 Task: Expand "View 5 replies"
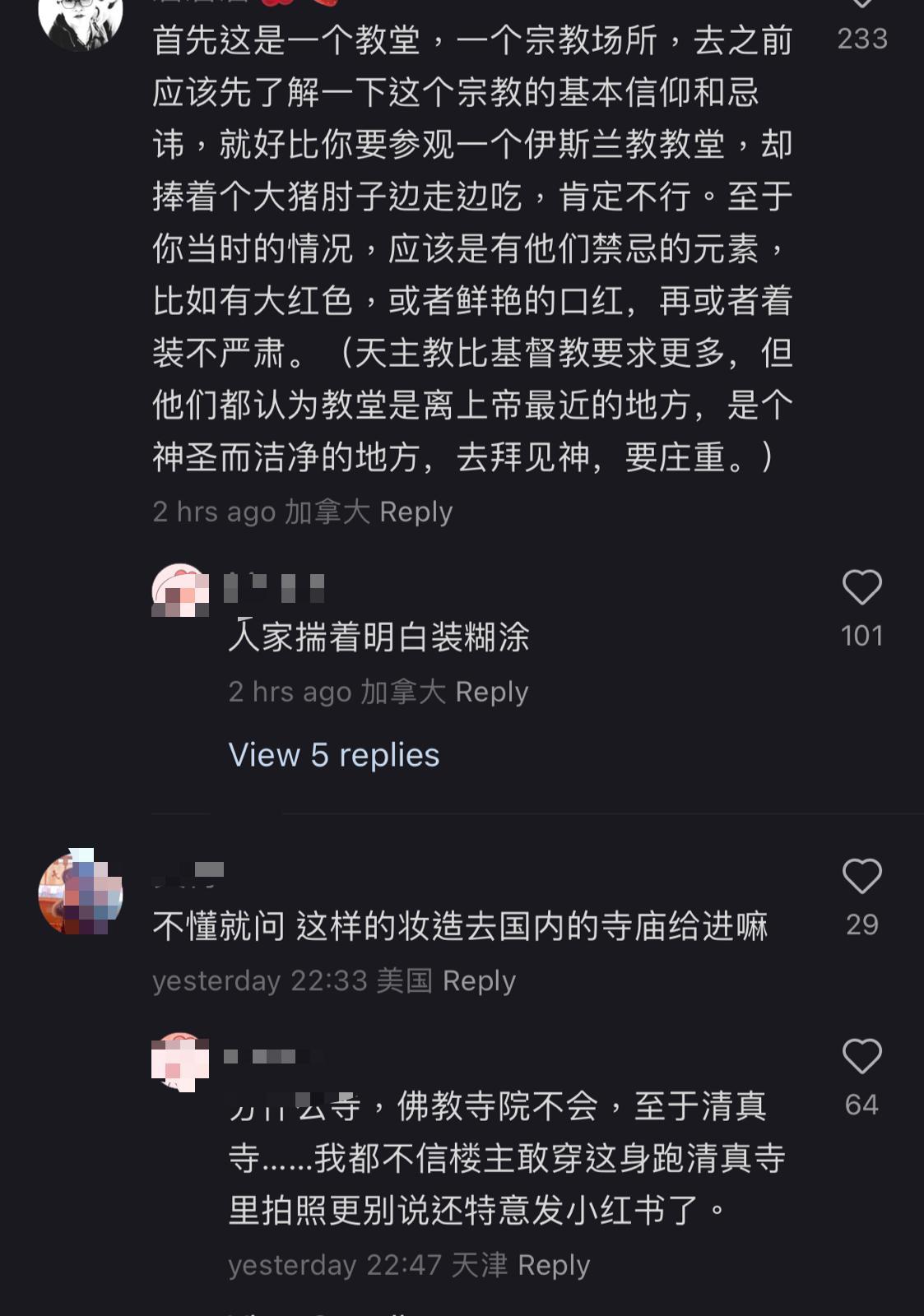(333, 754)
